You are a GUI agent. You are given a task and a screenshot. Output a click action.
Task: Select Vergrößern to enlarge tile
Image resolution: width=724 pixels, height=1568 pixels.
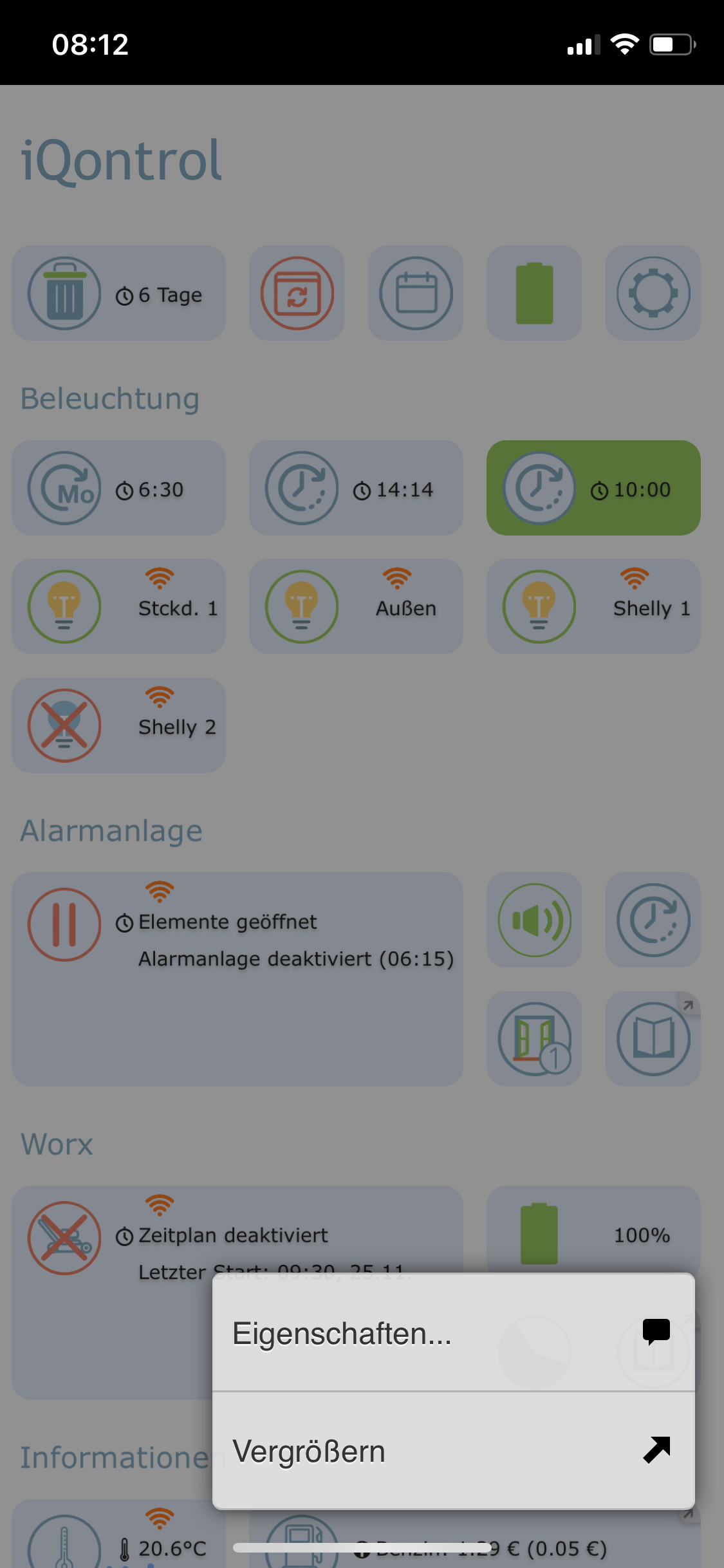coord(453,1451)
